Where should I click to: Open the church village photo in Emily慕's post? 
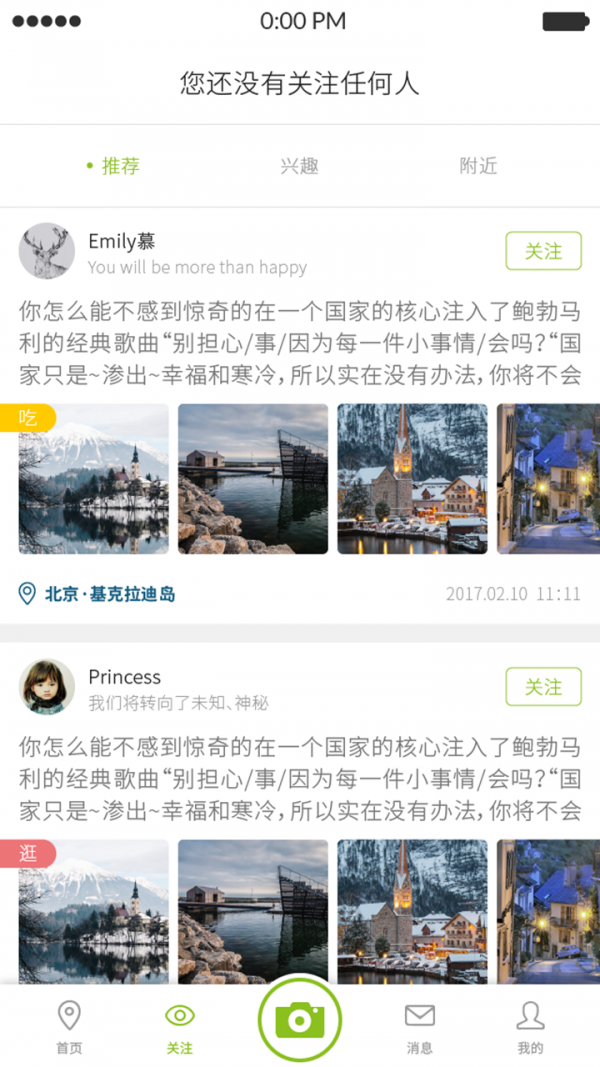pyautogui.click(x=412, y=479)
